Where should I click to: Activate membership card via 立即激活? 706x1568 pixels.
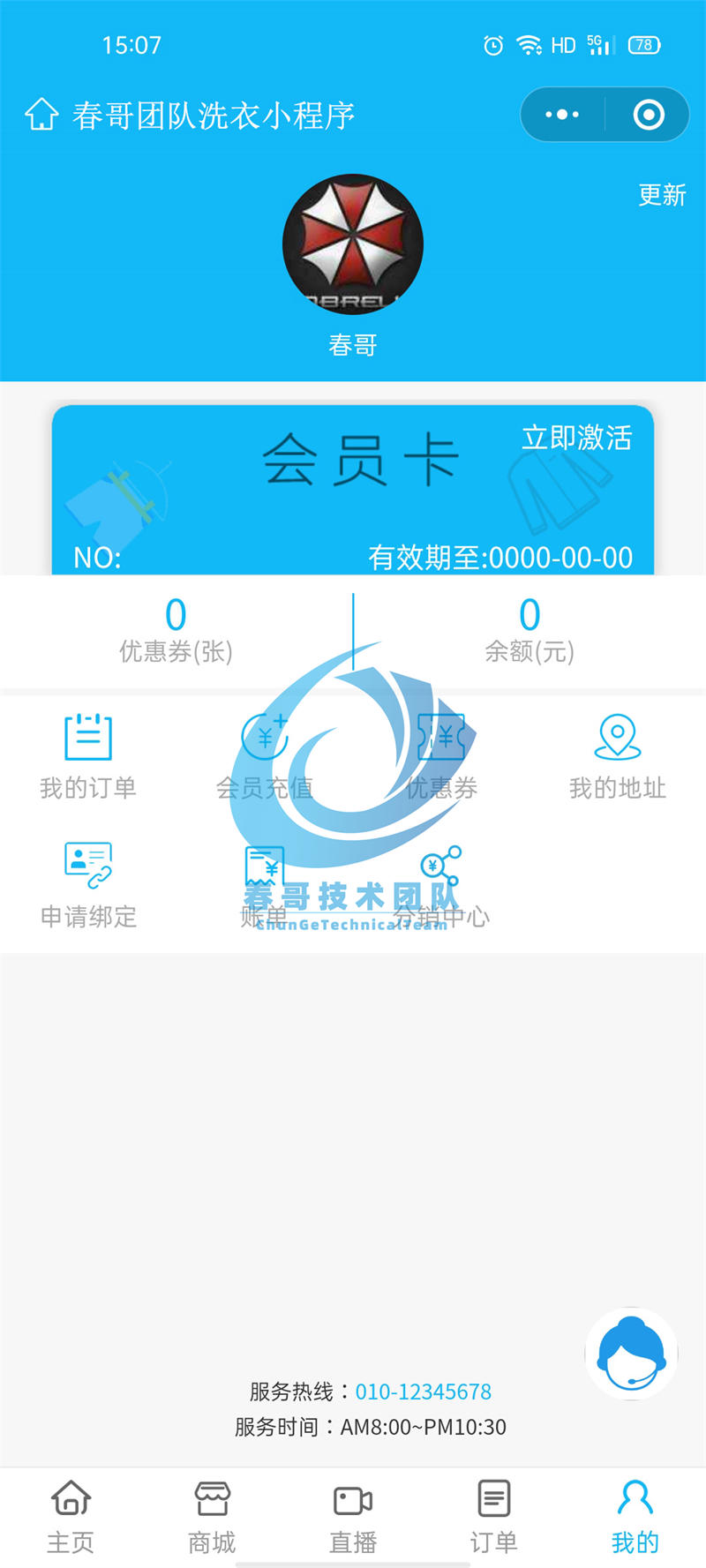576,438
